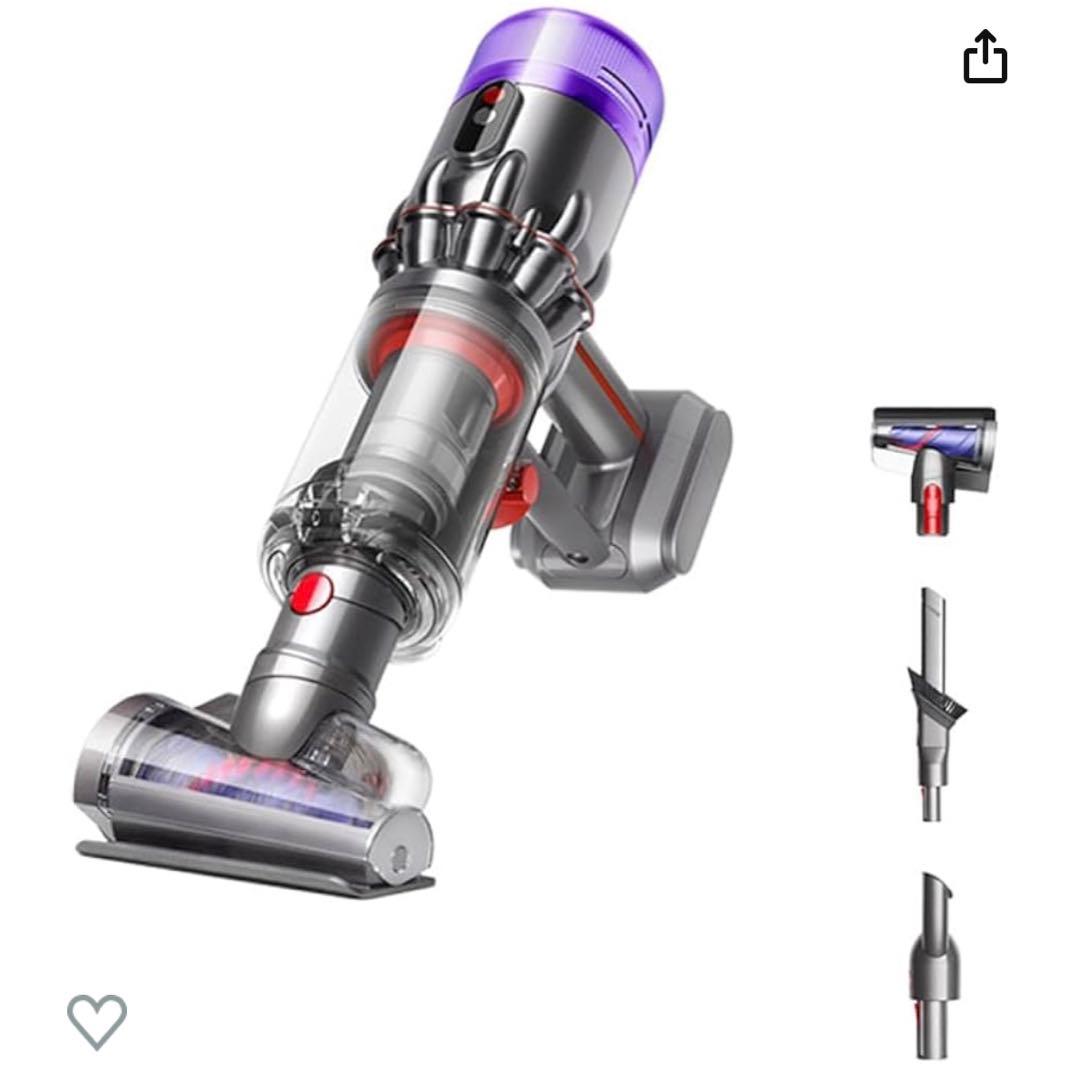The width and height of the screenshot is (1070, 1080).
Task: Click the wishlist heart in the bottom corner
Action: [95, 1022]
